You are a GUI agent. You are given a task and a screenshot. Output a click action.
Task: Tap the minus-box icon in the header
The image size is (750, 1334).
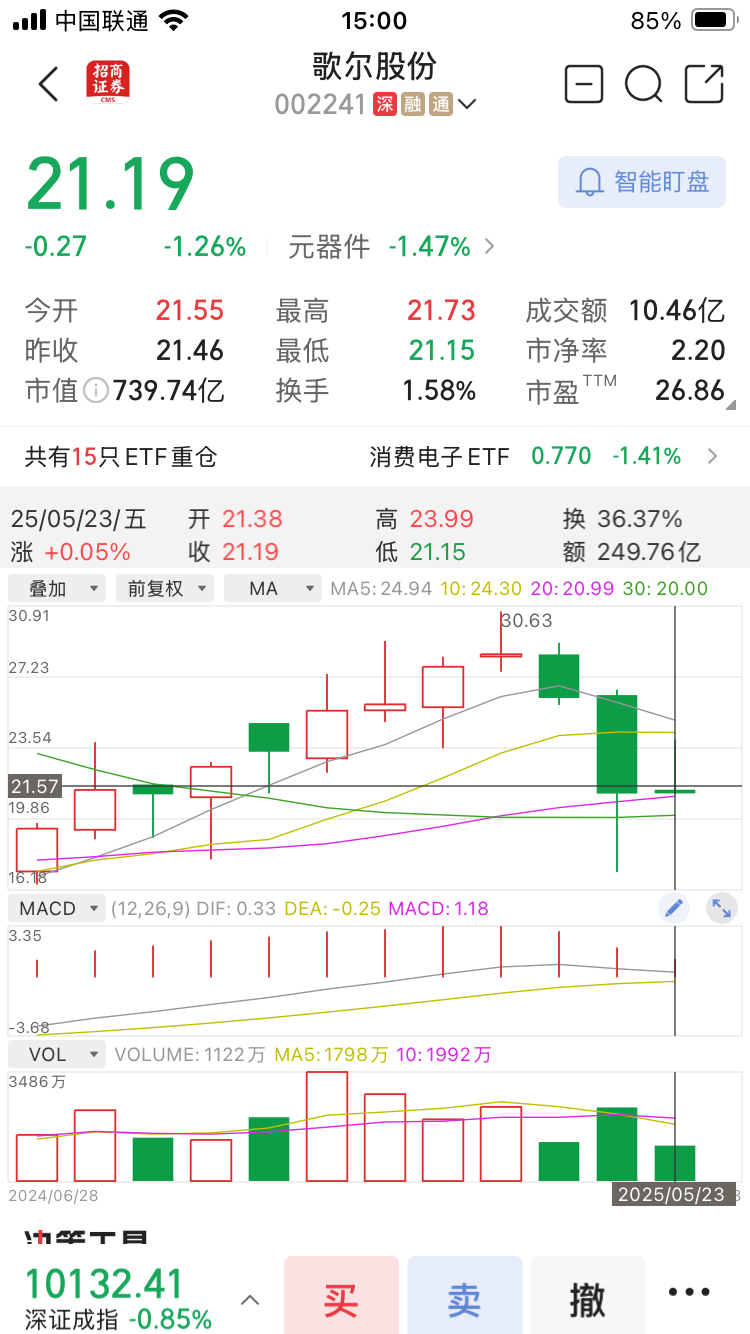[x=584, y=84]
